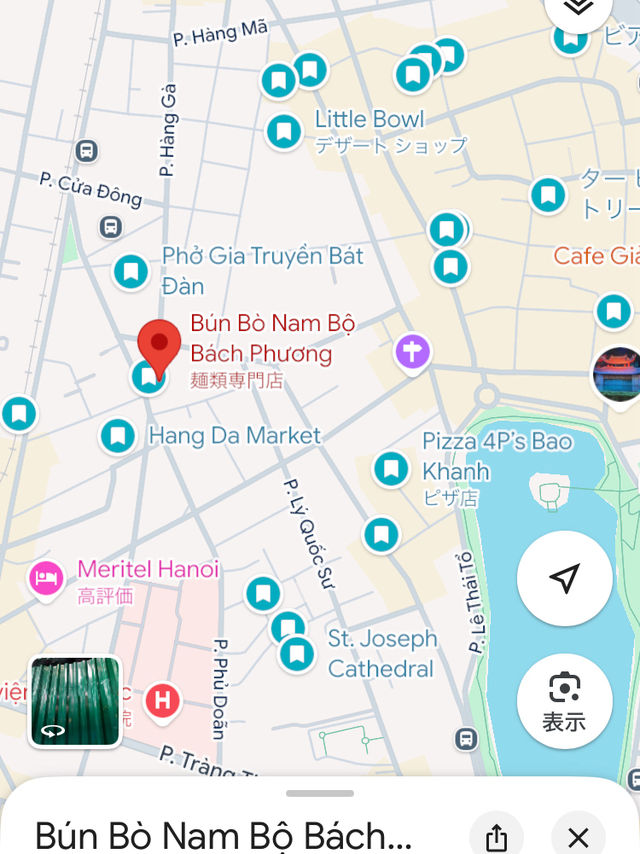This screenshot has height=854, width=640.
Task: Open the hospital H marker
Action: click(162, 703)
